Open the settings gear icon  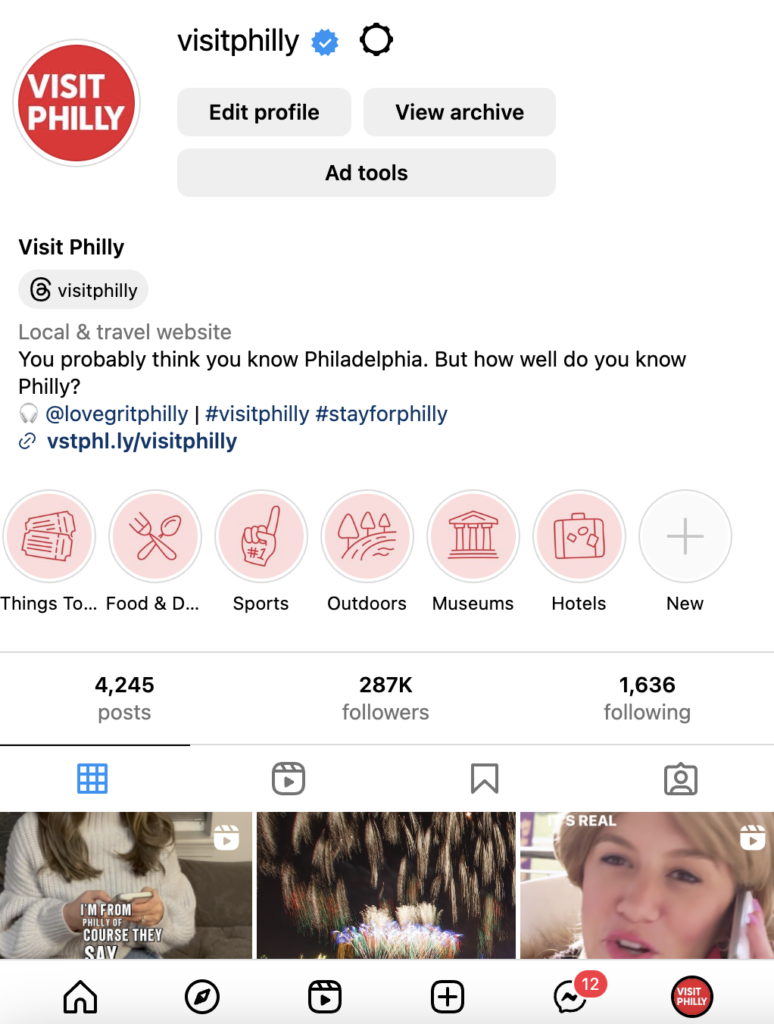[376, 41]
